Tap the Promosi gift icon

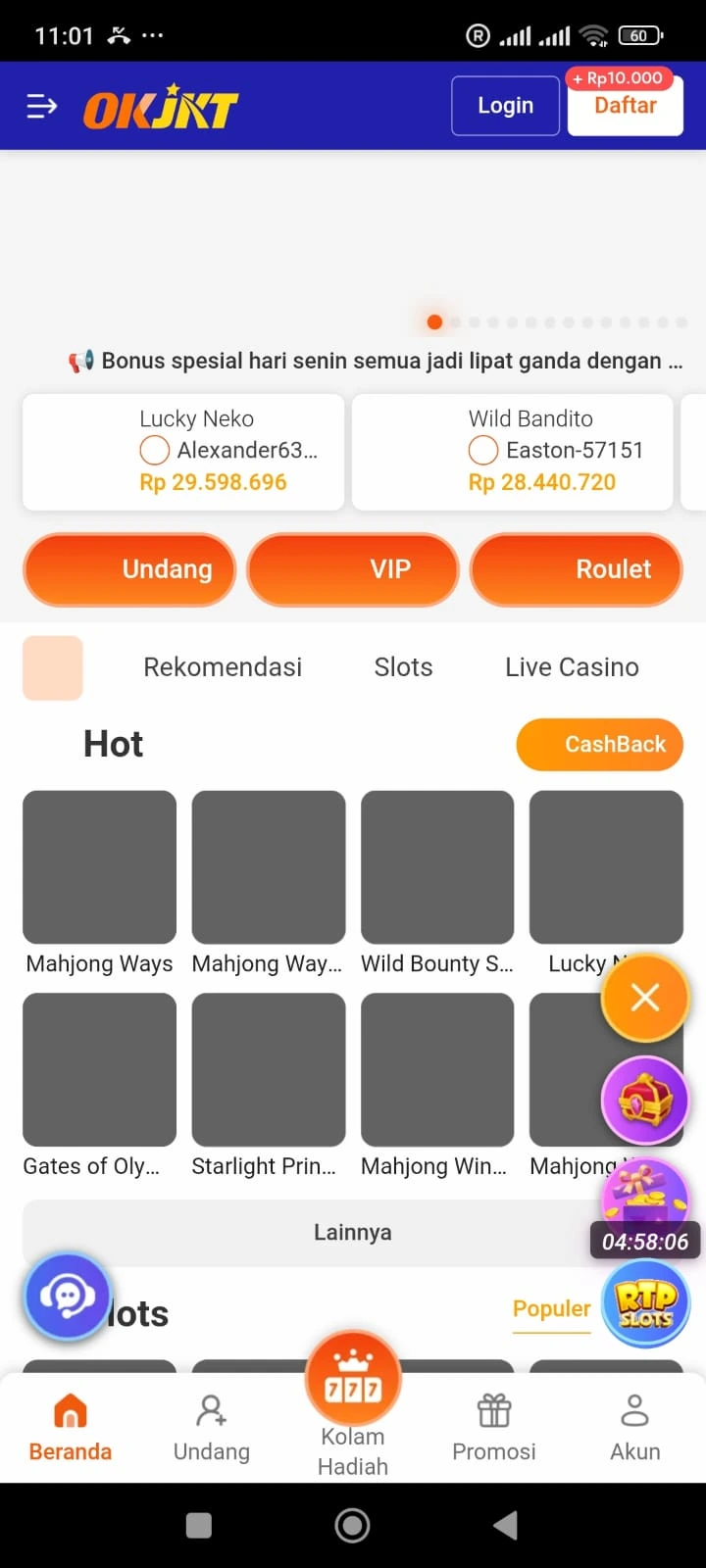click(x=493, y=1409)
